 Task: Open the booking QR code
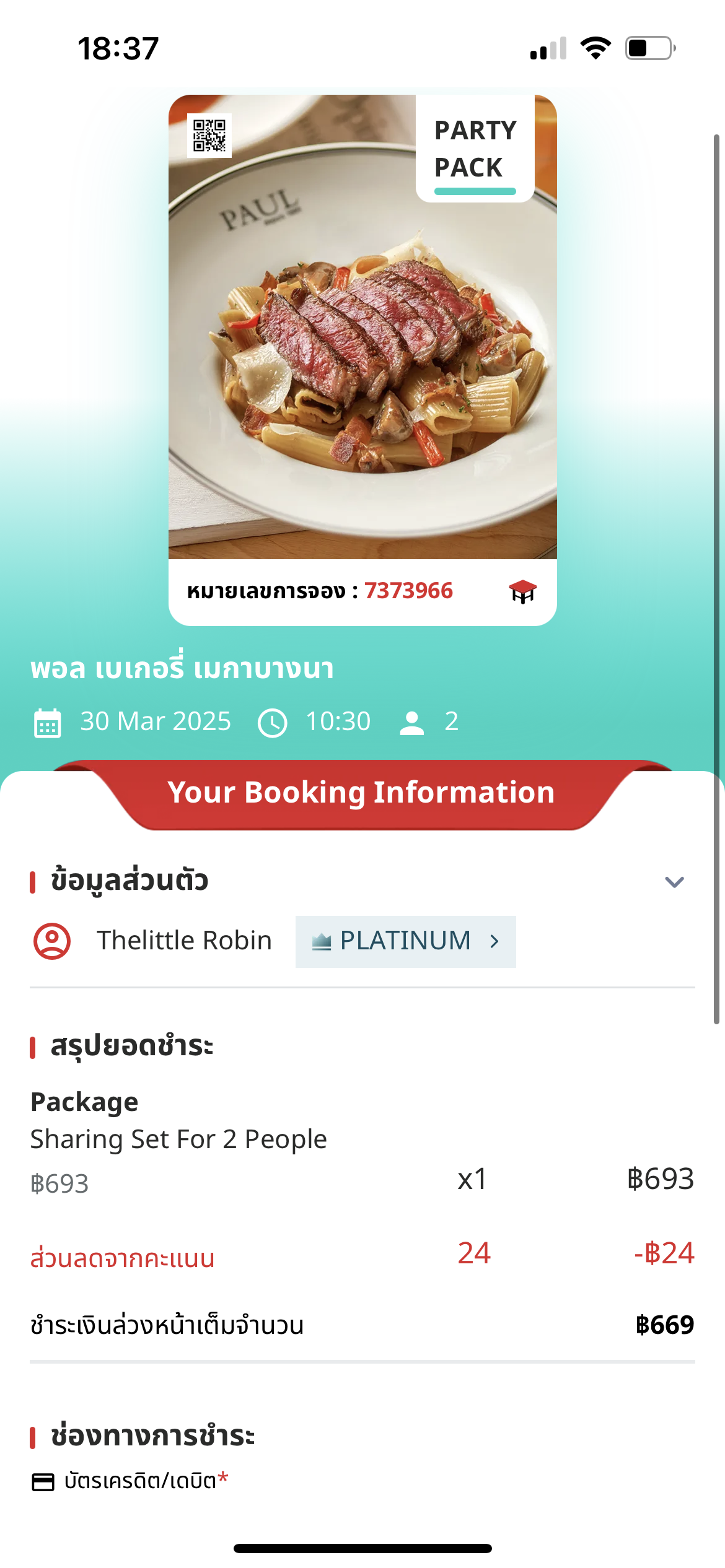(x=209, y=136)
